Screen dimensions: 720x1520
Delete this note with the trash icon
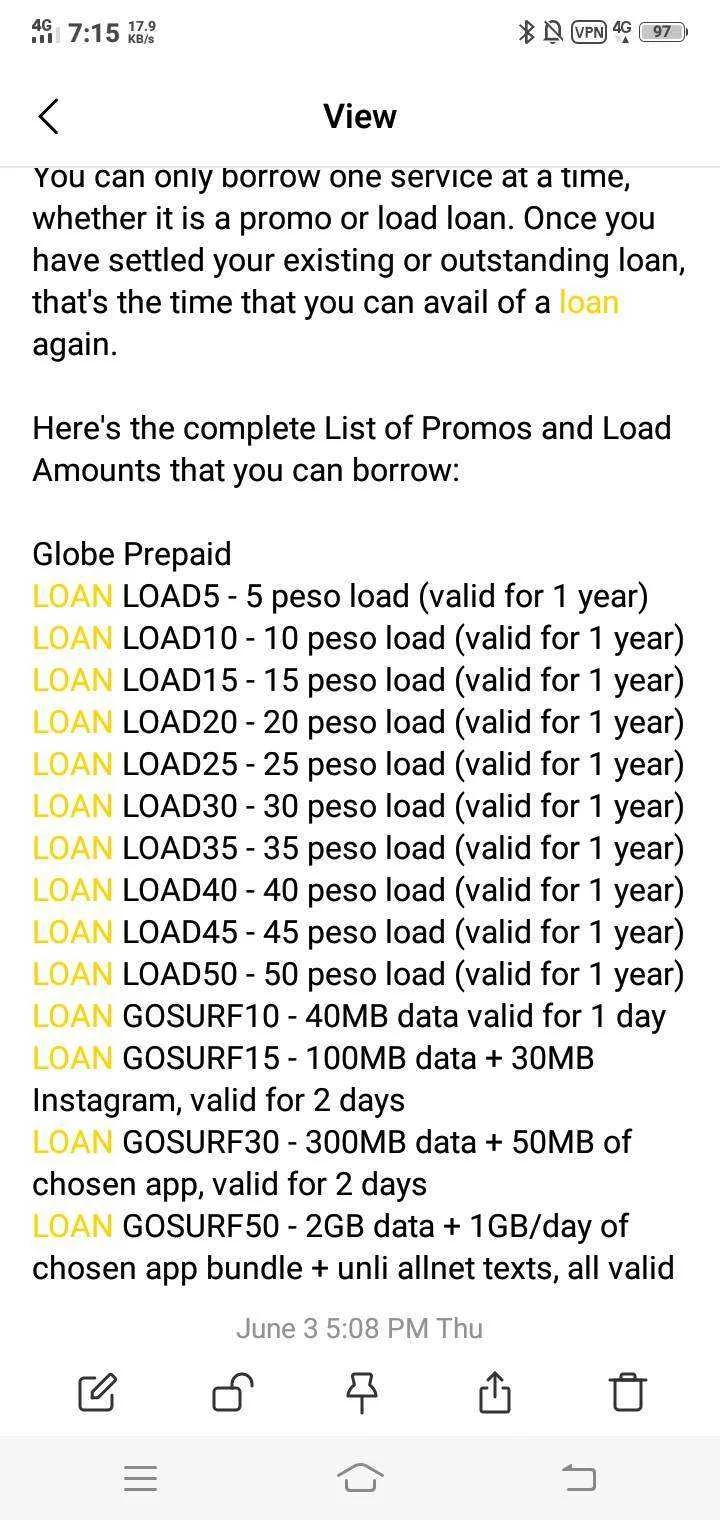[x=627, y=1392]
